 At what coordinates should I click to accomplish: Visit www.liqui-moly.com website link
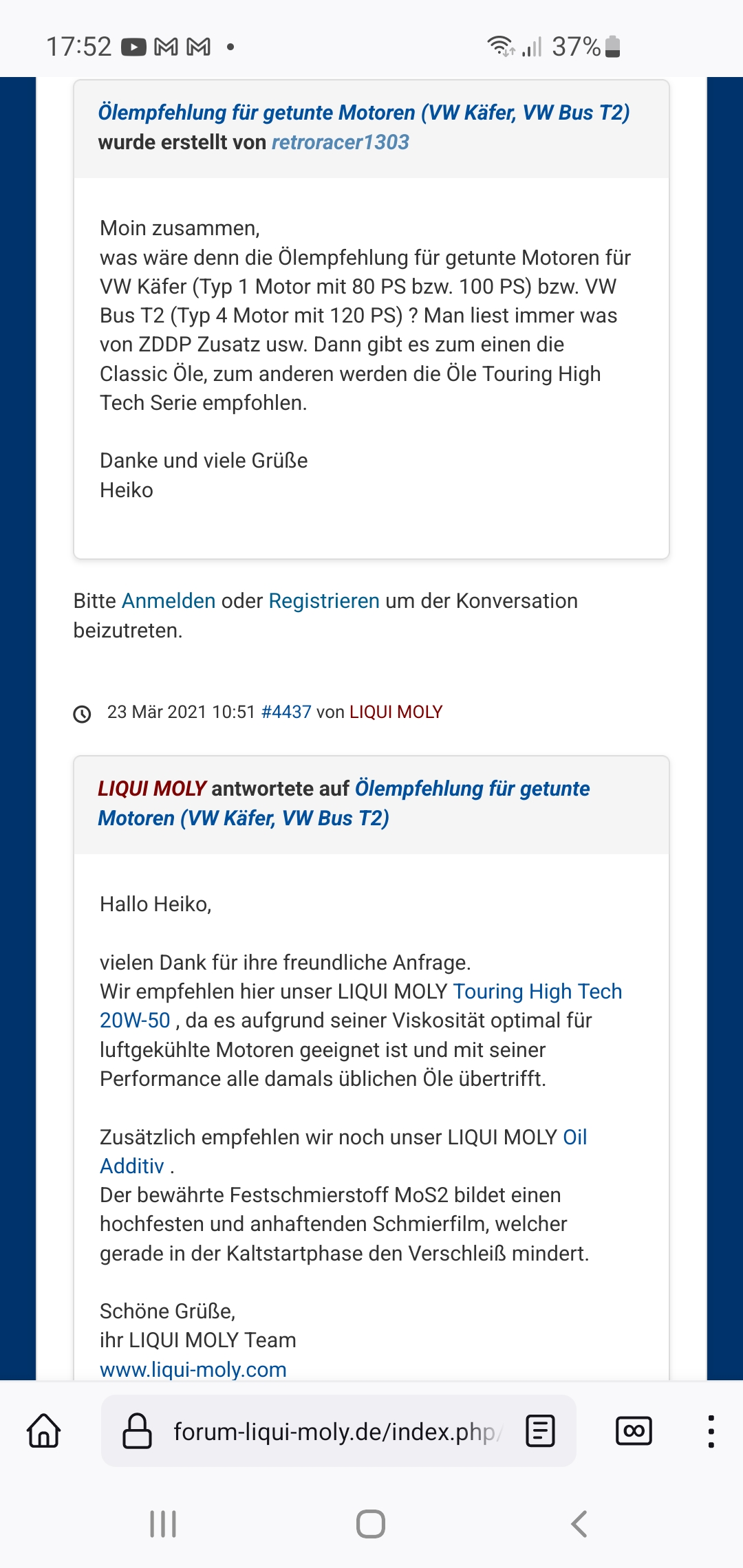click(193, 1369)
